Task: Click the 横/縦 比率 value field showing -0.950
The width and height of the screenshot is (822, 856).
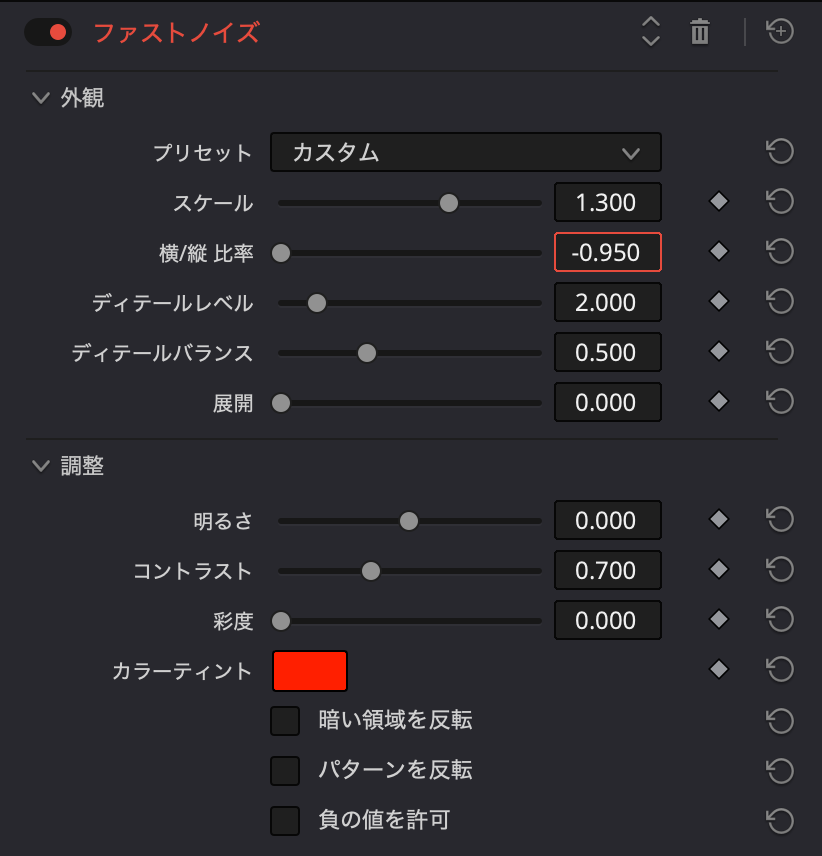Action: coord(607,252)
